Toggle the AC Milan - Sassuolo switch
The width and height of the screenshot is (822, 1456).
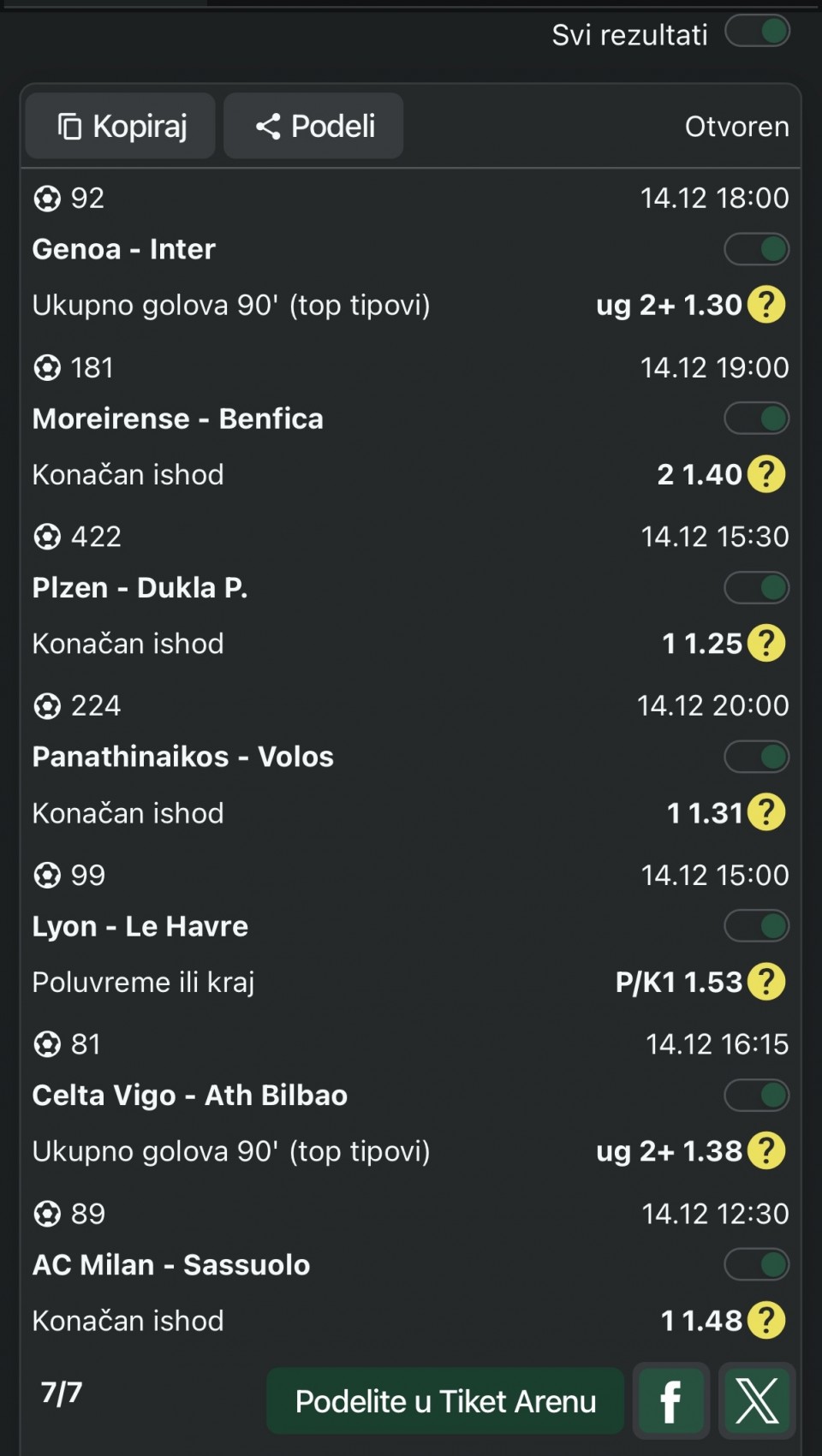(757, 1264)
